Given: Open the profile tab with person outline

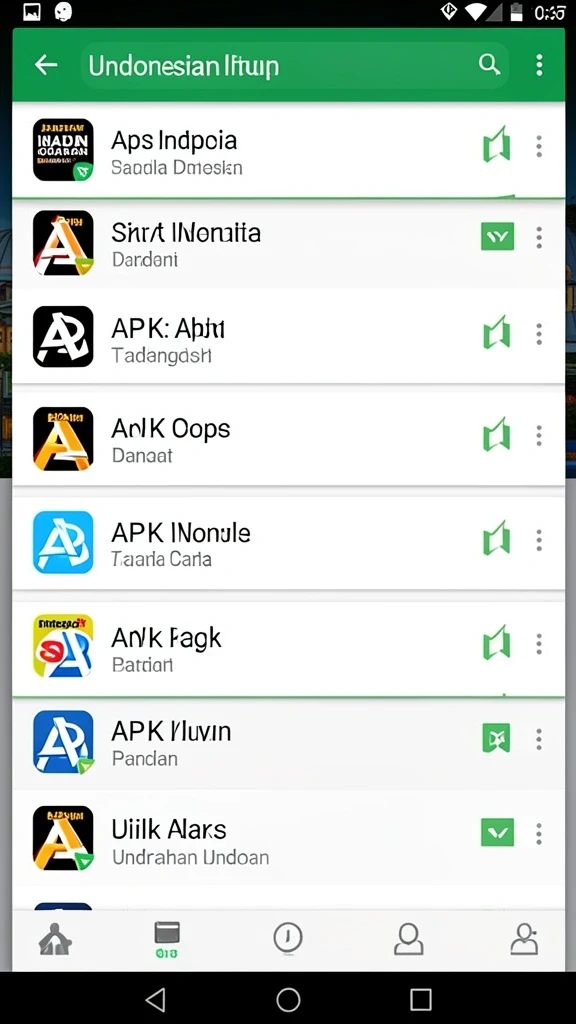Looking at the screenshot, I should click(x=409, y=939).
